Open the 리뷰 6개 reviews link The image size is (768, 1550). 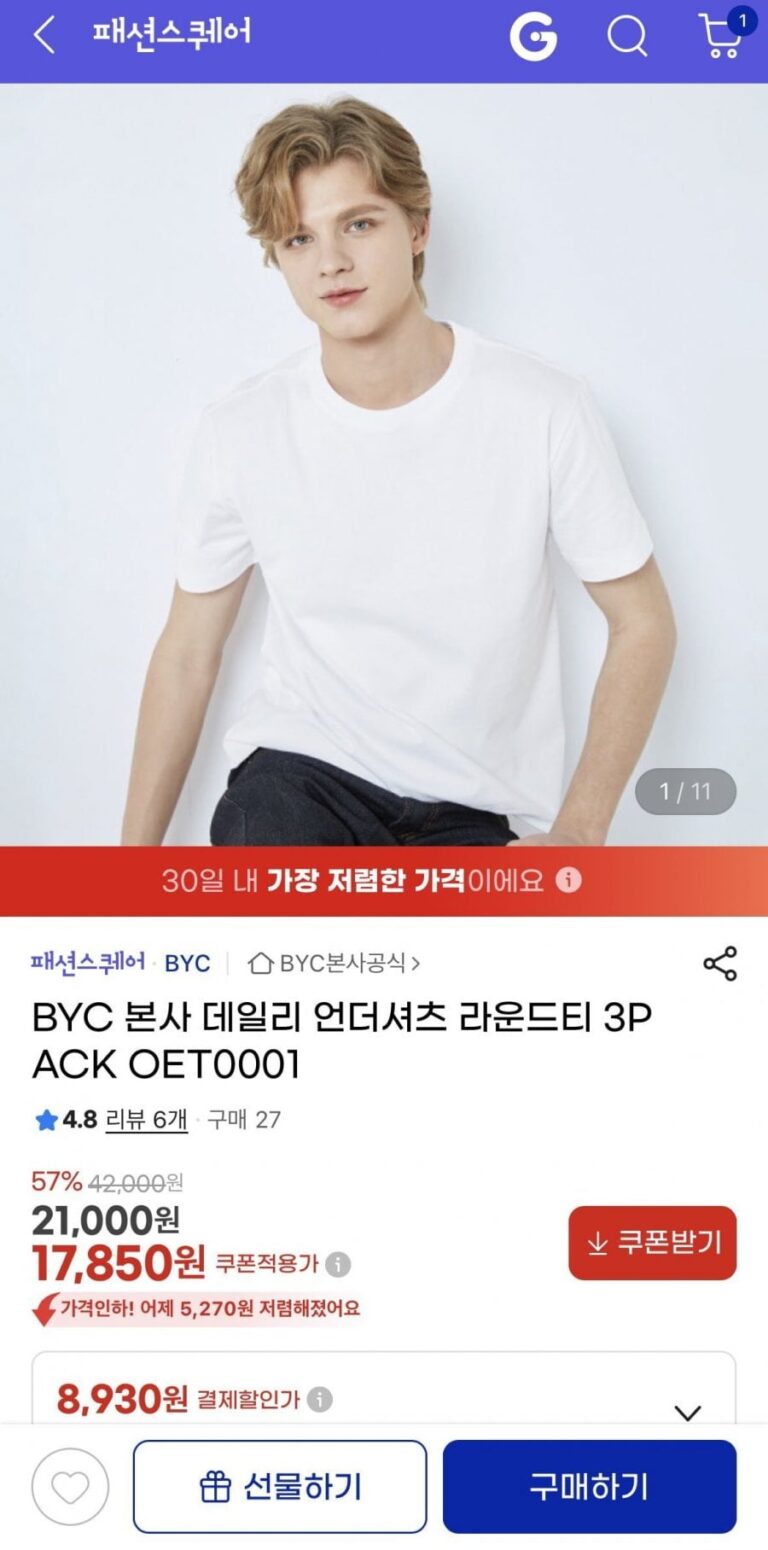click(x=146, y=1120)
